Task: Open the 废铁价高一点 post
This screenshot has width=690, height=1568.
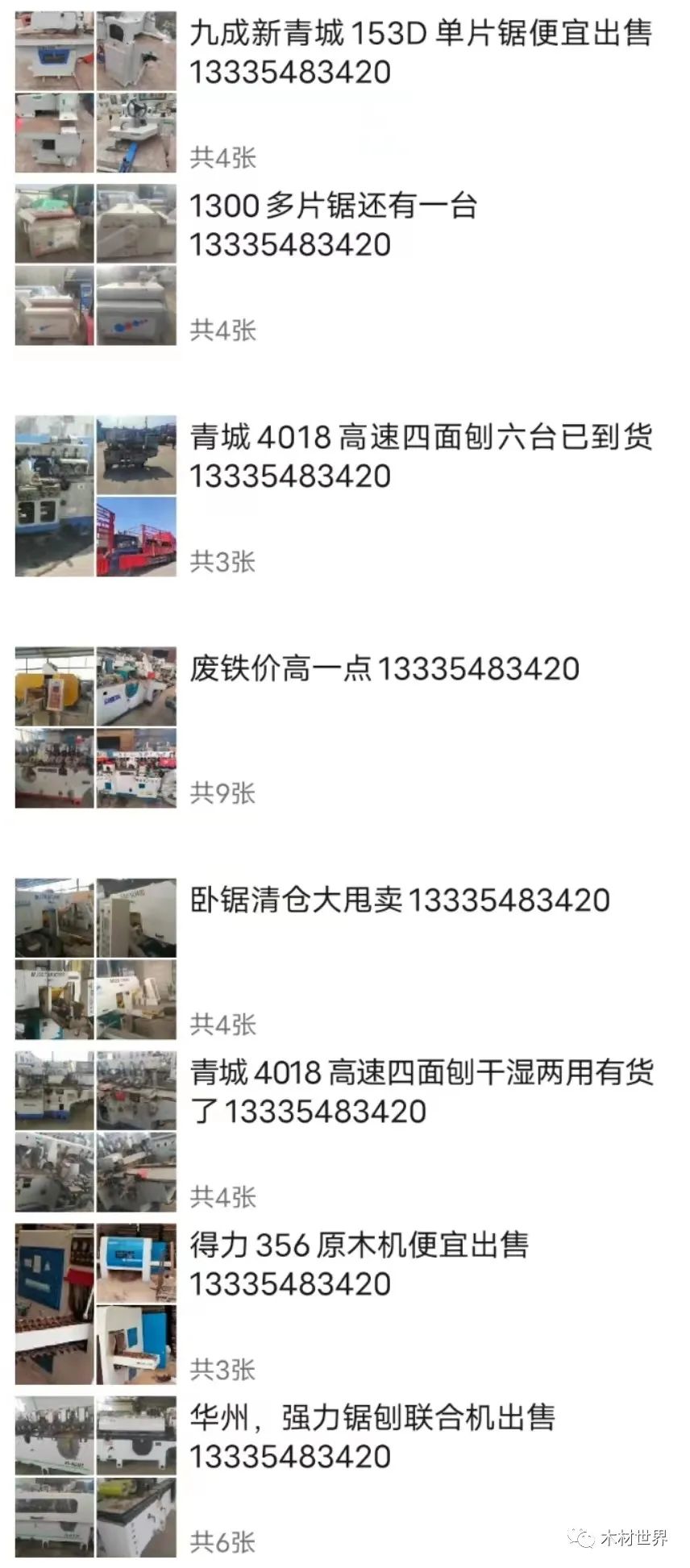Action: [384, 668]
